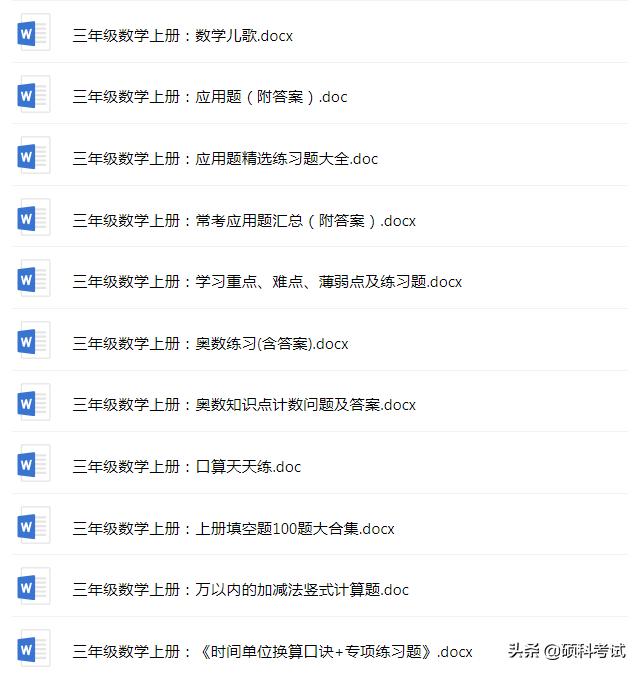Open the 数学儿歌.docx file

pos(182,36)
